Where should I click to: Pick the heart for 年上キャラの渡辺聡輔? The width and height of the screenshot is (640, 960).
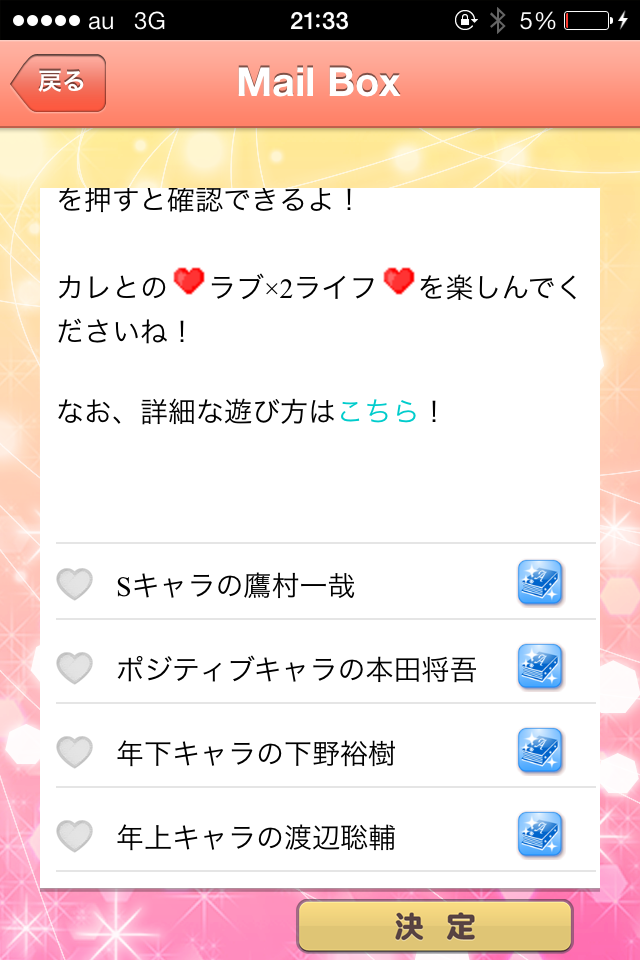[75, 836]
